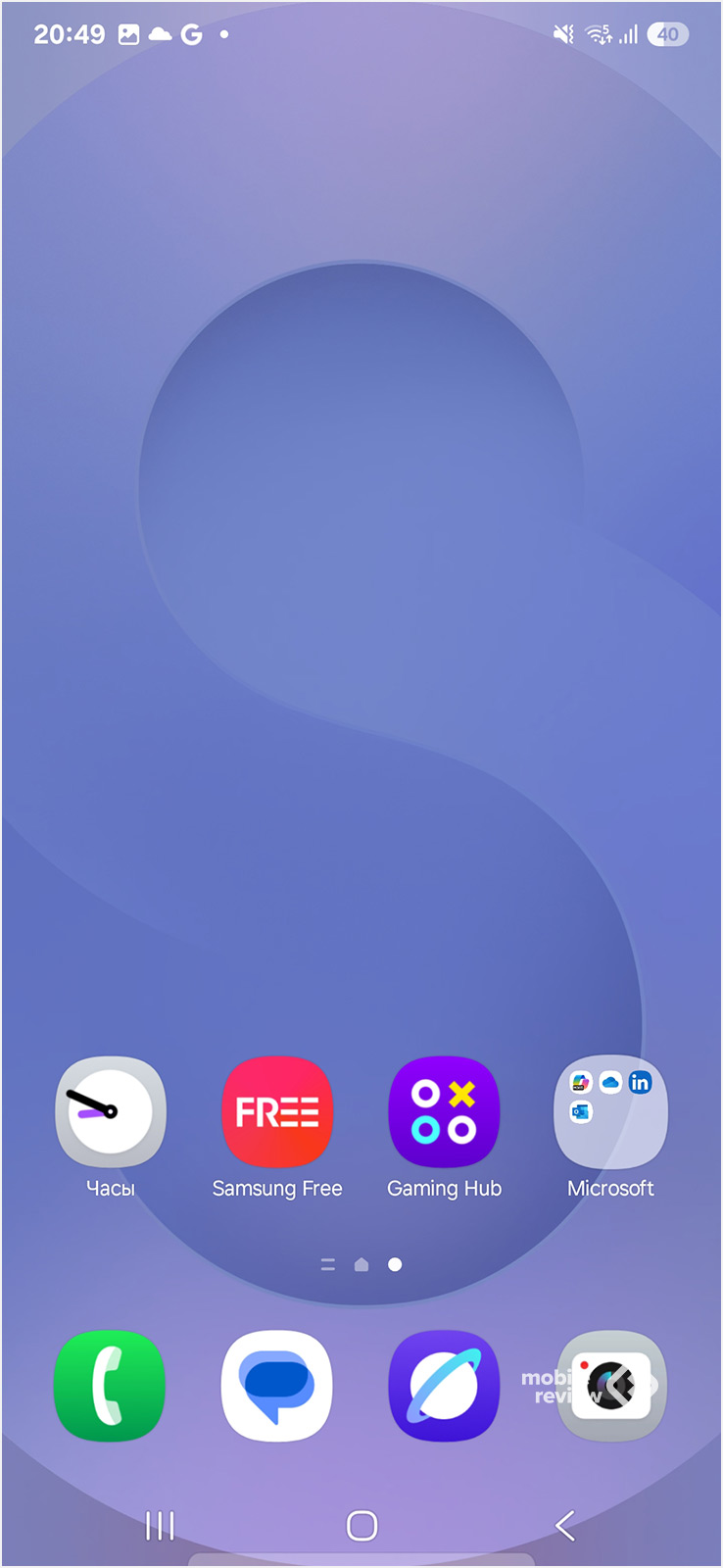
Task: Open the Phone dialer app
Action: pyautogui.click(x=110, y=1386)
